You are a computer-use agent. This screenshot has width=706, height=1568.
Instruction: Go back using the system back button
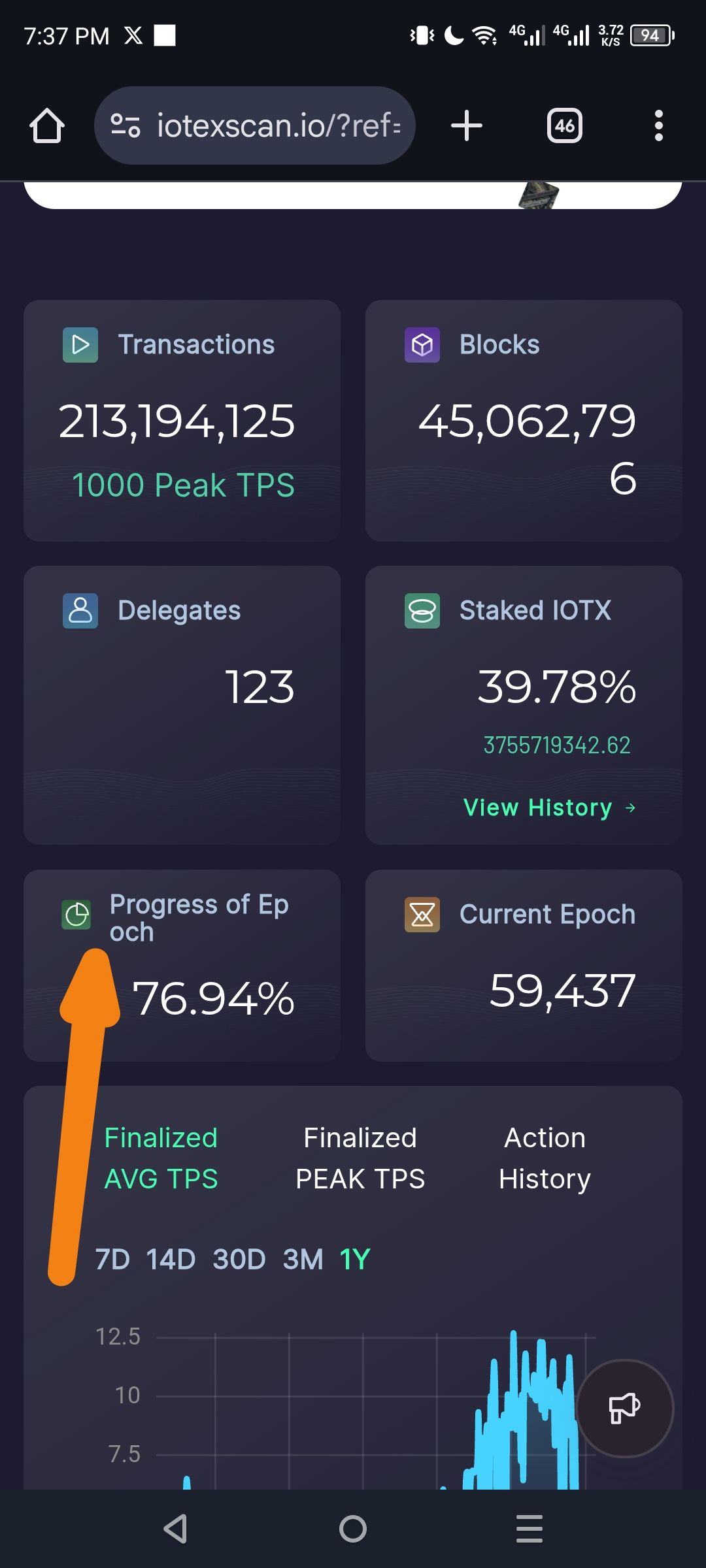[176, 1529]
